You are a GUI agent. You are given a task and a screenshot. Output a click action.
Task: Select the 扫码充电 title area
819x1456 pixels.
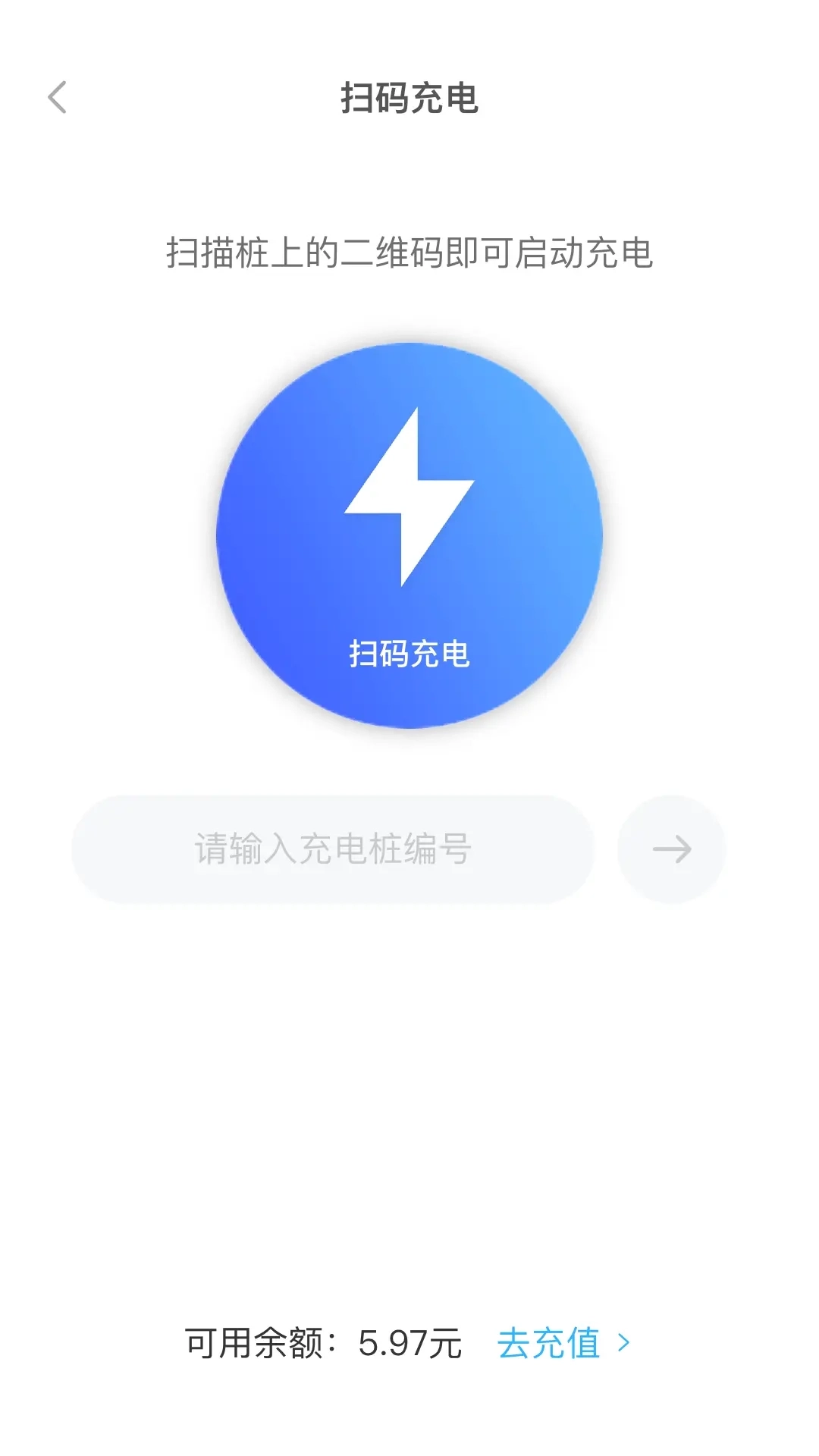pyautogui.click(x=409, y=99)
